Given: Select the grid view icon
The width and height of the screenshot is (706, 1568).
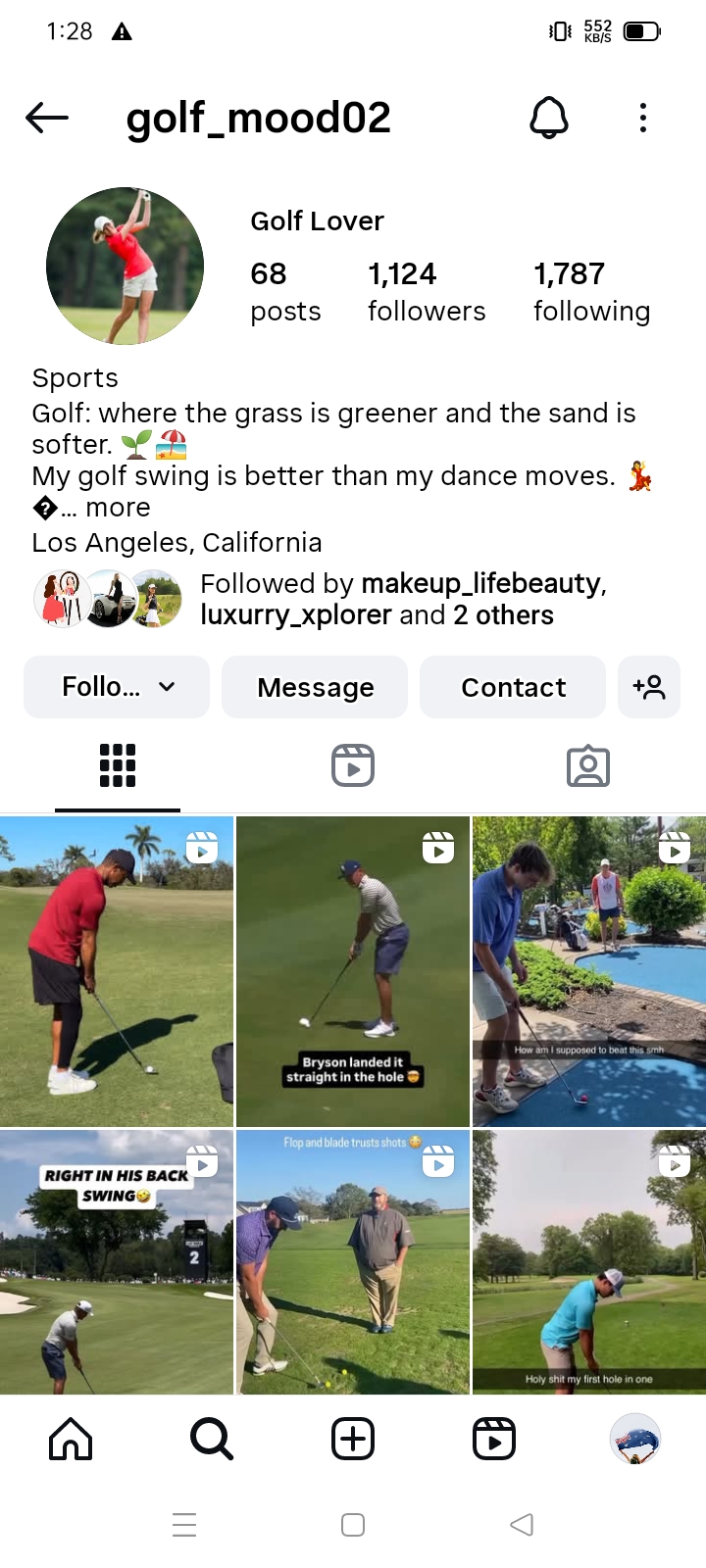Looking at the screenshot, I should coord(117,765).
